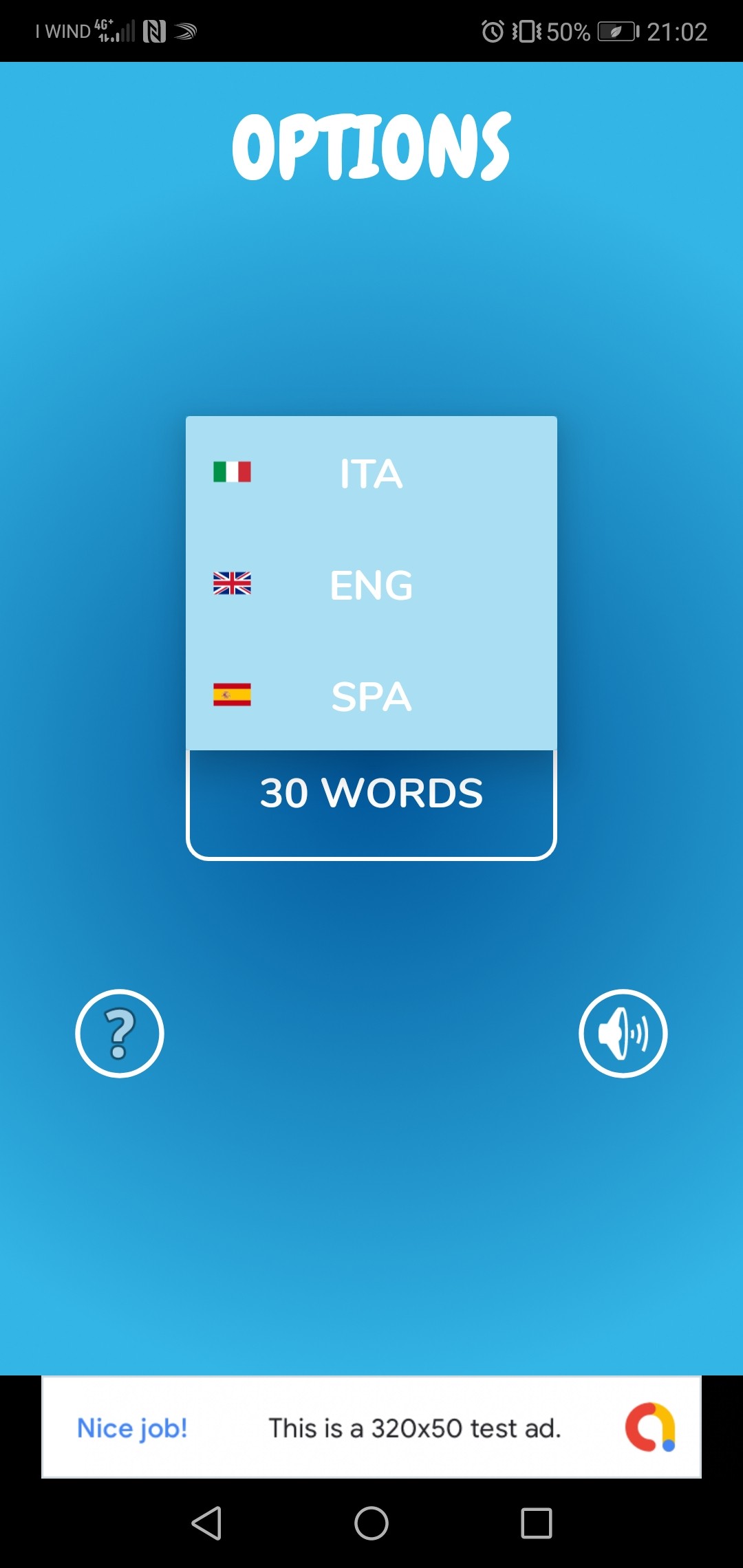Go back with the system back button
Image resolution: width=743 pixels, height=1568 pixels.
point(206,1523)
